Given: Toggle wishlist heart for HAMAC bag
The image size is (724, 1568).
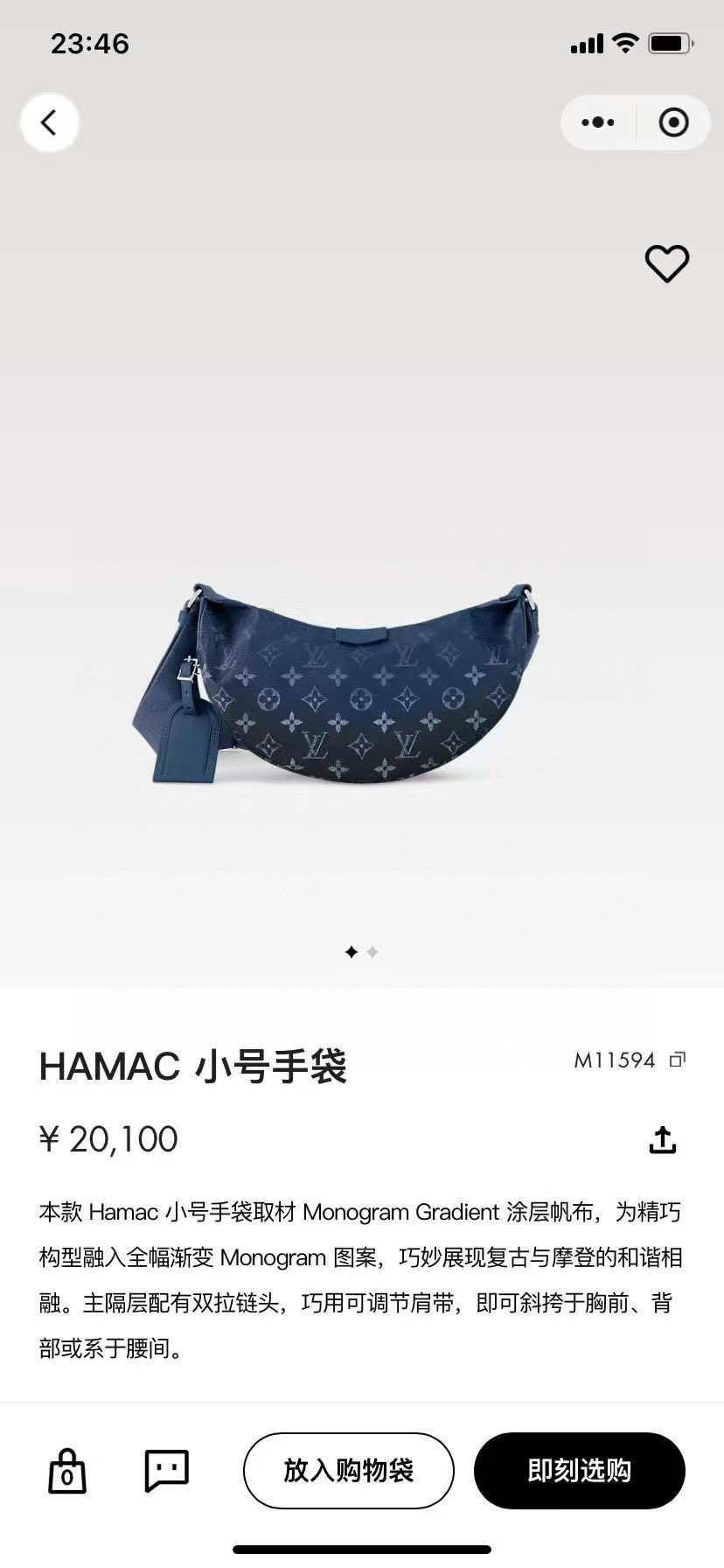Looking at the screenshot, I should pyautogui.click(x=668, y=264).
